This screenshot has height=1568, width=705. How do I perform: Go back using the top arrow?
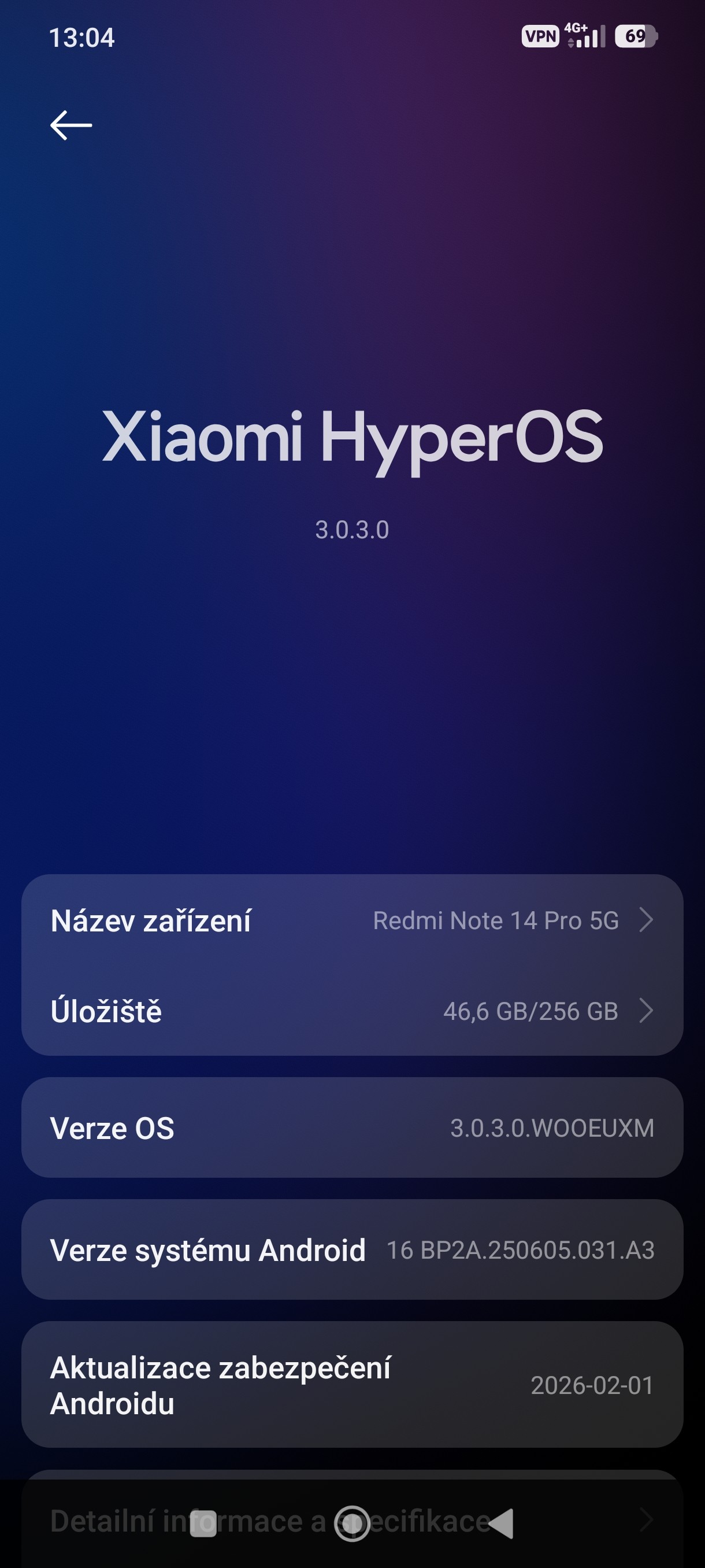pyautogui.click(x=70, y=125)
